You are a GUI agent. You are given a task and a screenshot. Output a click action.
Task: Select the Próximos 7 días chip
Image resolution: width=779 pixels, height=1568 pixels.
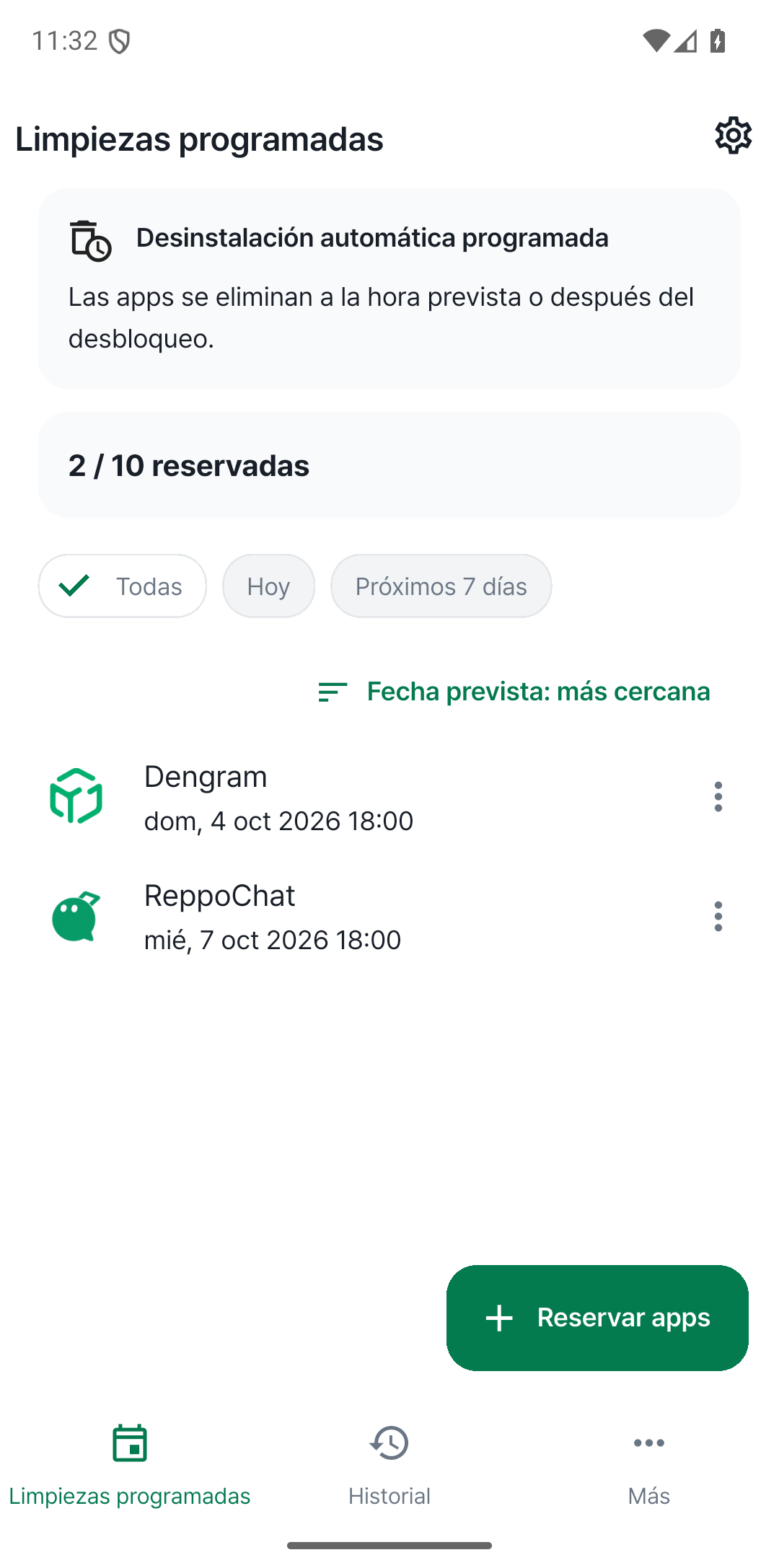(441, 586)
